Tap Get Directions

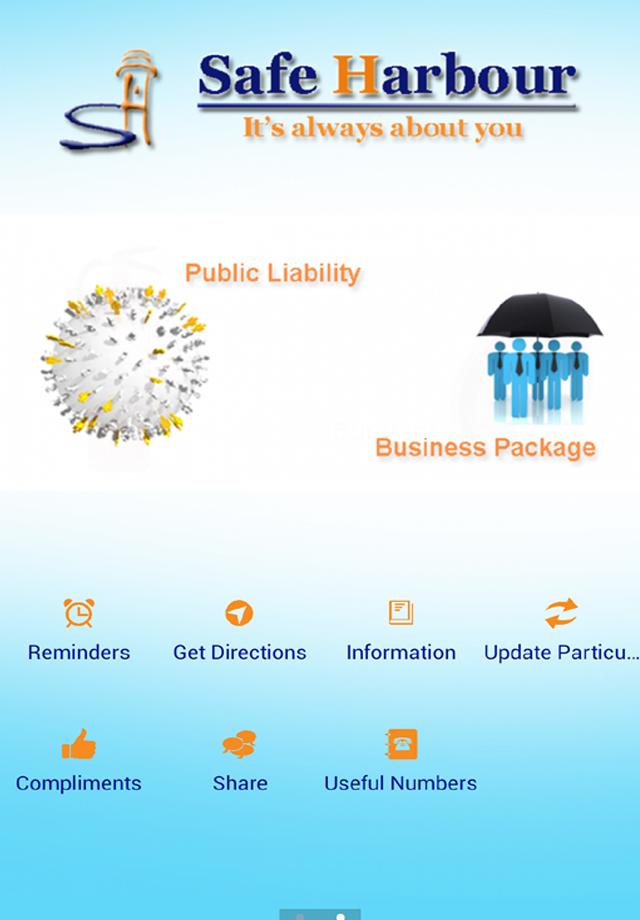tap(240, 630)
